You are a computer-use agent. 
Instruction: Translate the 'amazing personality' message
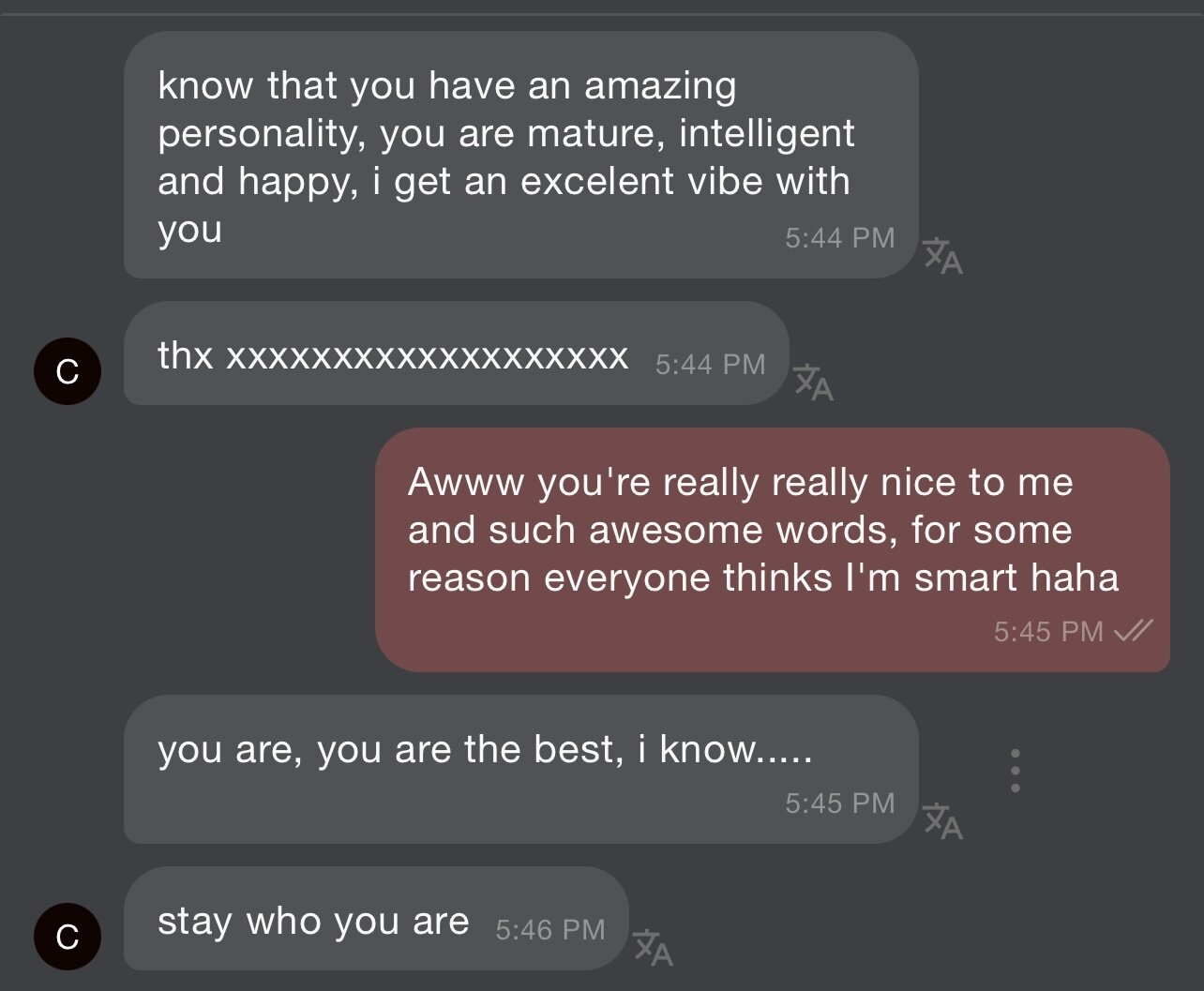click(942, 256)
